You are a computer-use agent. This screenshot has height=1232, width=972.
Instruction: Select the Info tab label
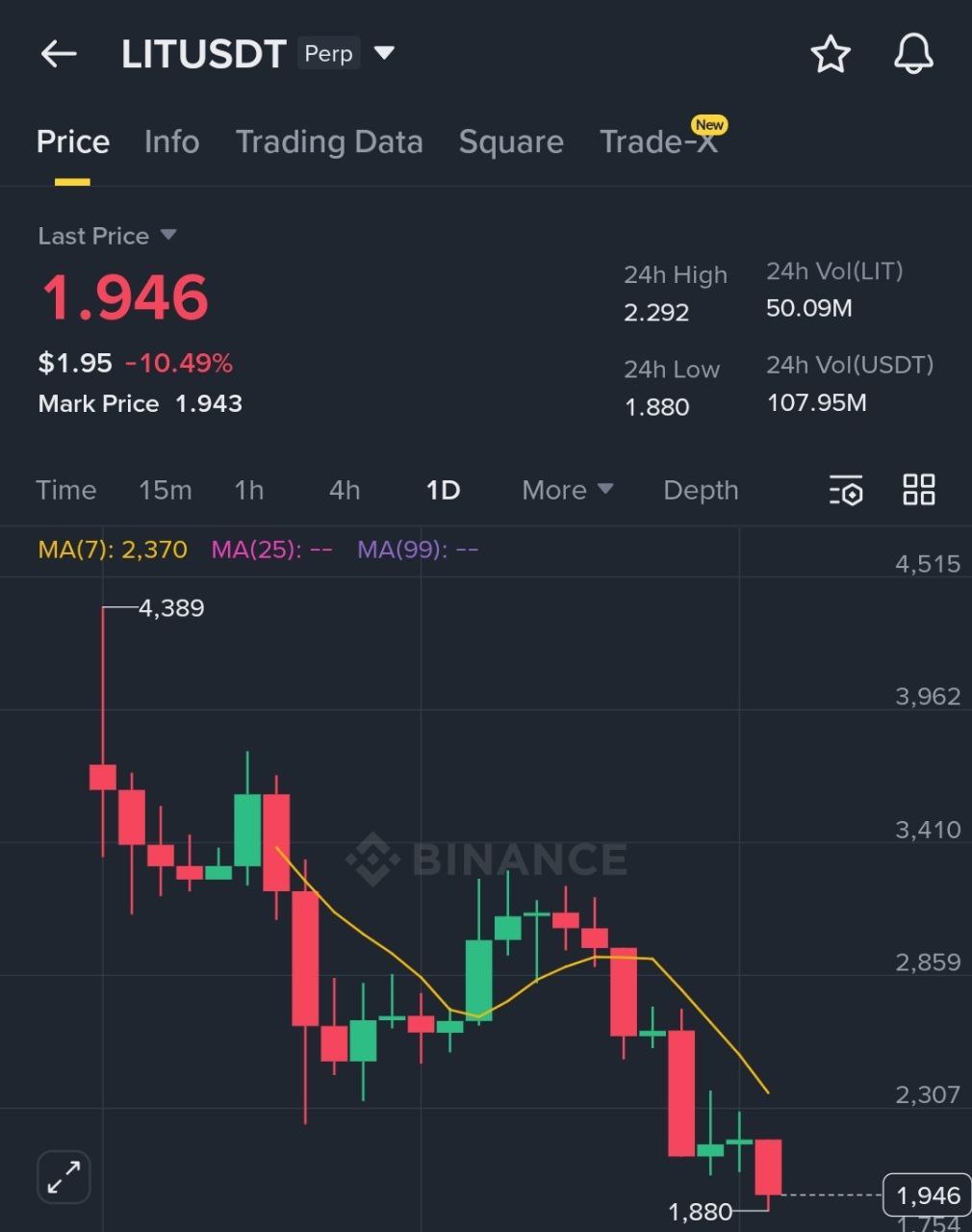tap(171, 141)
